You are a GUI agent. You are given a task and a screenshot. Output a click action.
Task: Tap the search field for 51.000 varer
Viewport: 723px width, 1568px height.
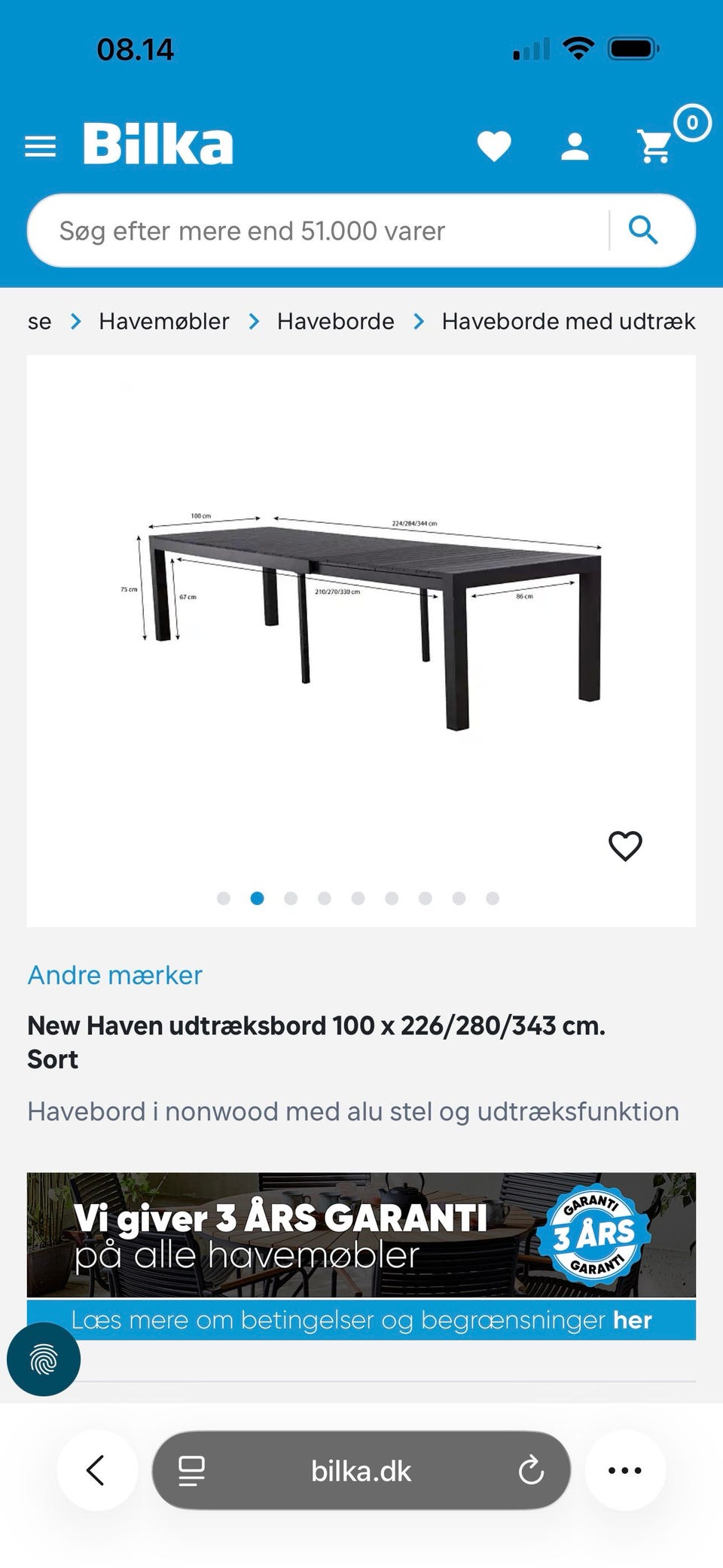tap(301, 230)
